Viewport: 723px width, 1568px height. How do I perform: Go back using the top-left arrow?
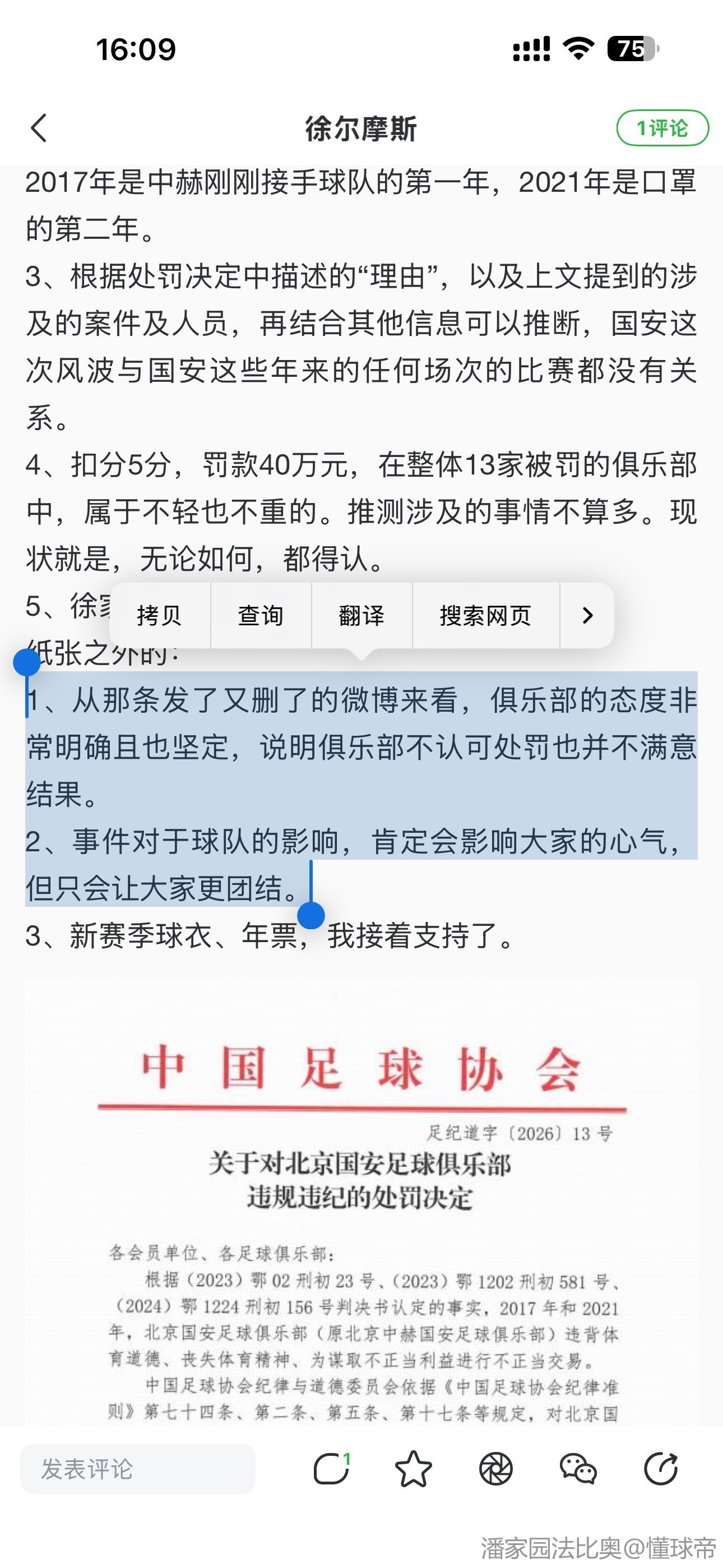[39, 128]
